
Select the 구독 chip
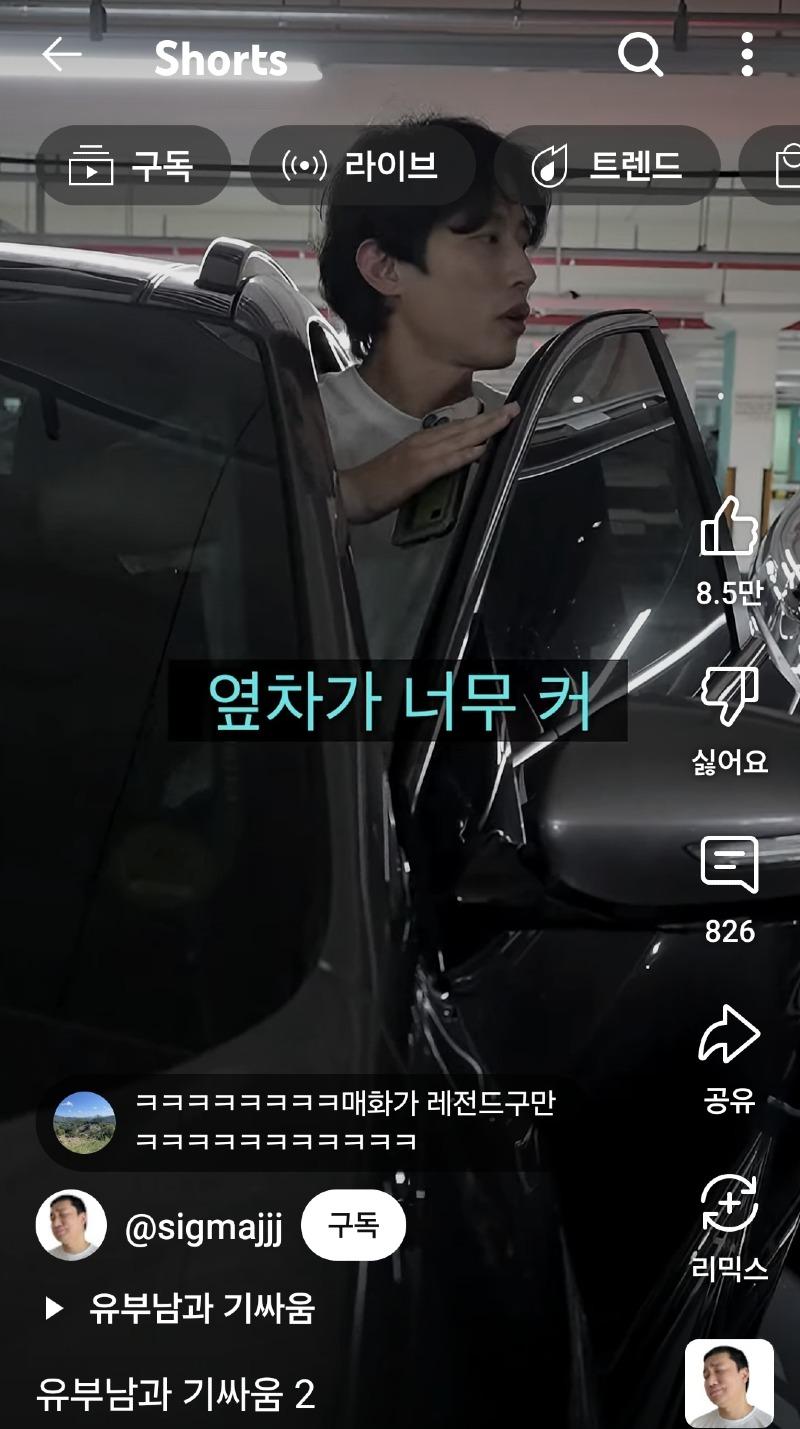point(133,166)
